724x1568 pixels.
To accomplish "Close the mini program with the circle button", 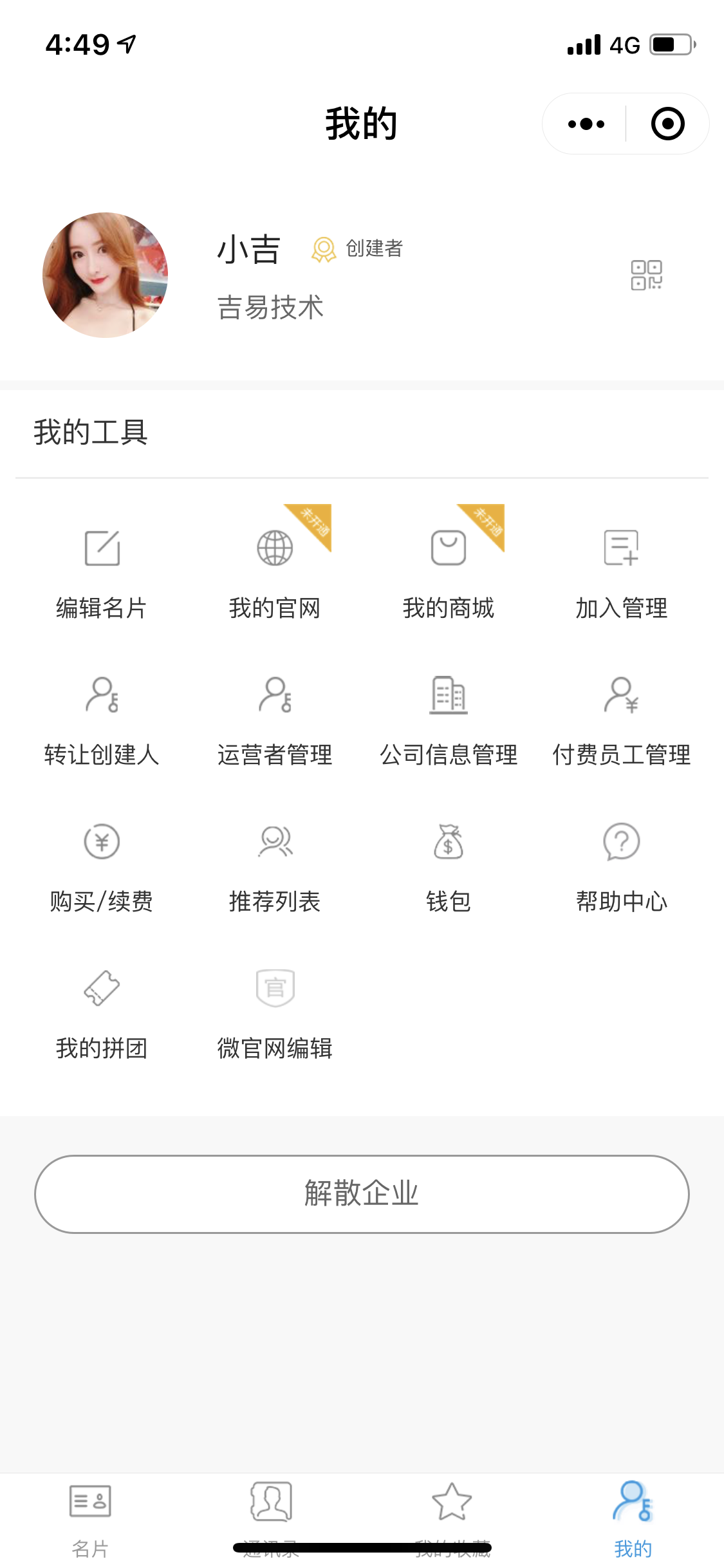I will 667,124.
